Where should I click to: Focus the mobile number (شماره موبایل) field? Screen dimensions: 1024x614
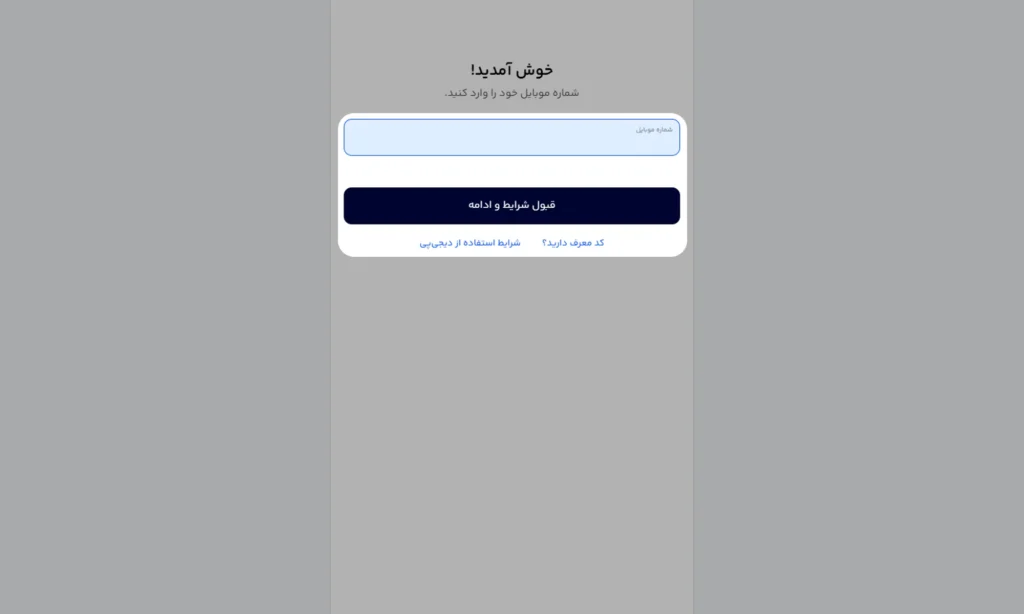[511, 138]
